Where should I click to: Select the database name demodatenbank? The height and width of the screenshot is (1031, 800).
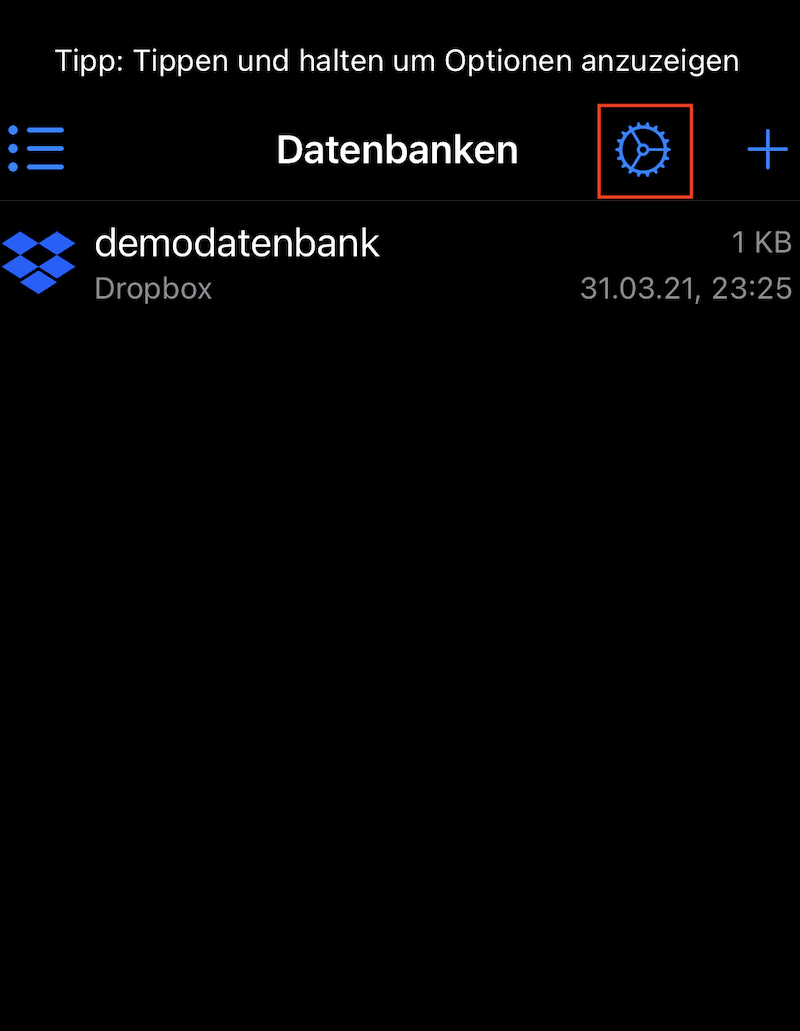point(237,243)
